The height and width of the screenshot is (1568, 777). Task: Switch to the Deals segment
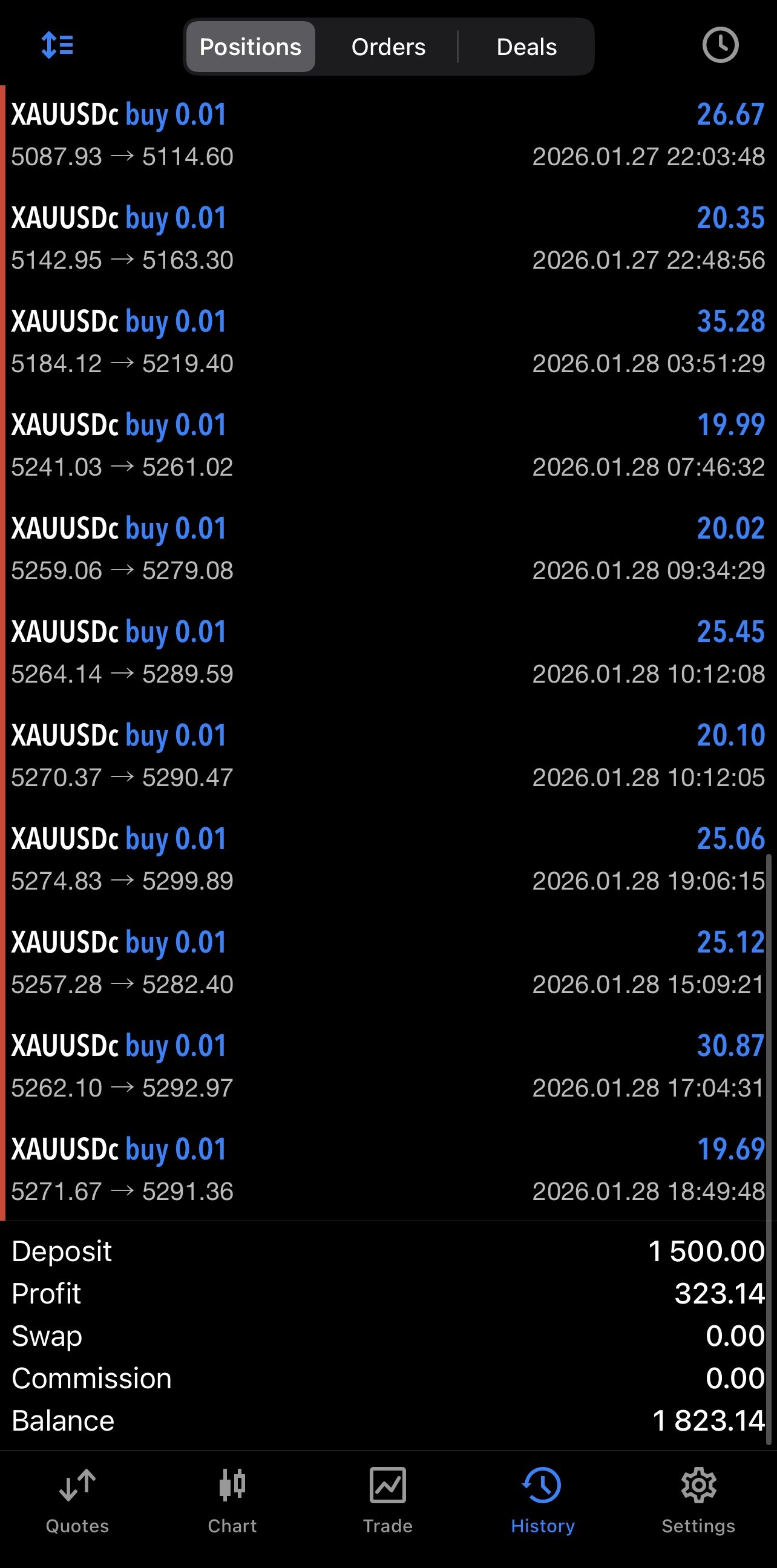pos(526,47)
